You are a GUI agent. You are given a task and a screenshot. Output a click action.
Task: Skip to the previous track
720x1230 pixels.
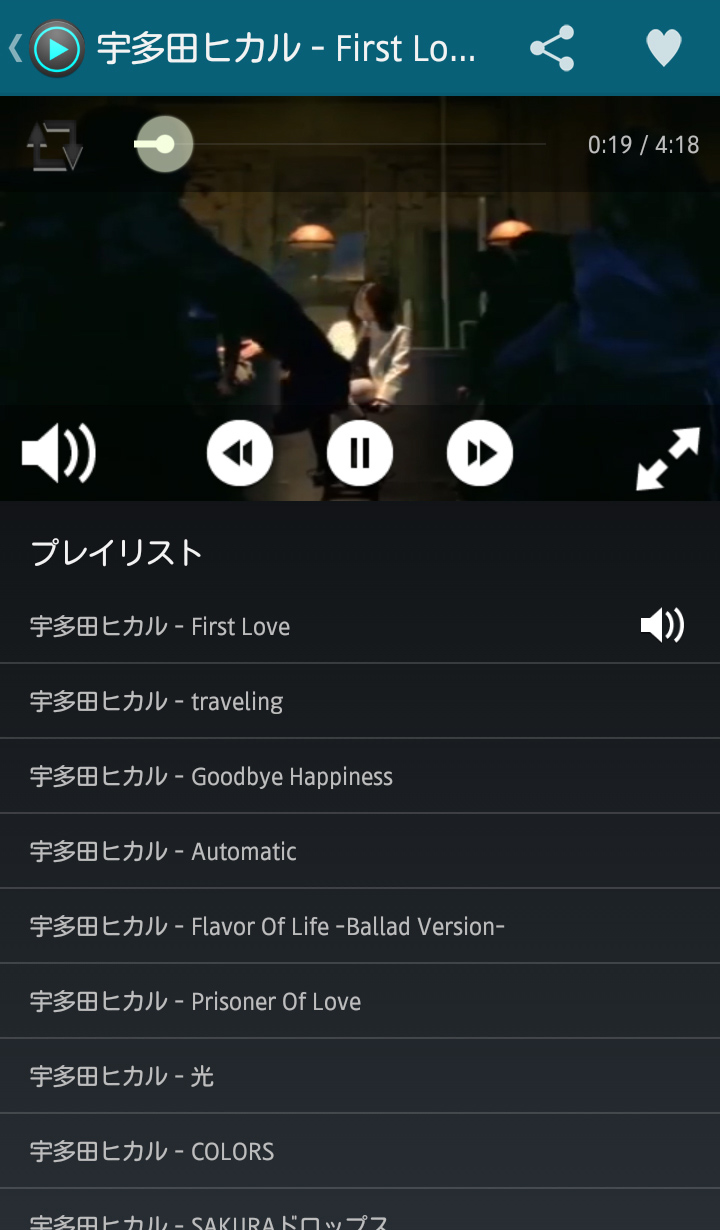coord(240,454)
